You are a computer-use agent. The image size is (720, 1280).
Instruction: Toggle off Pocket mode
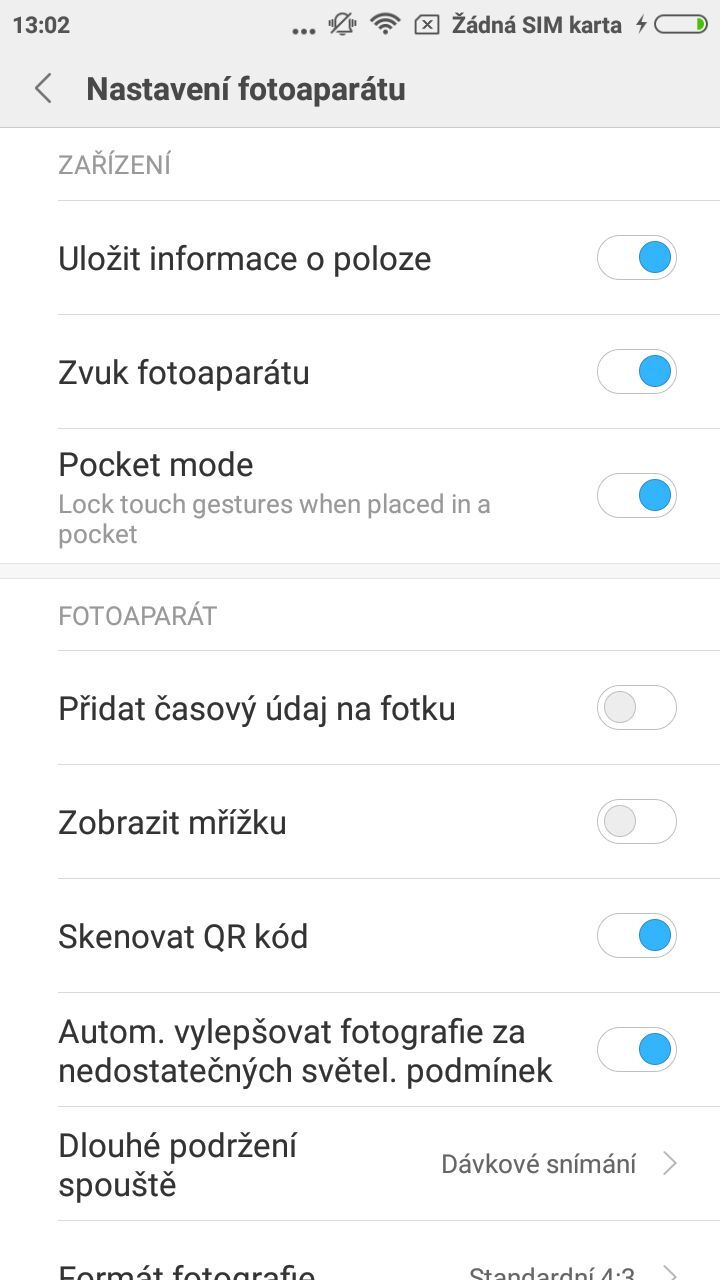[636, 496]
